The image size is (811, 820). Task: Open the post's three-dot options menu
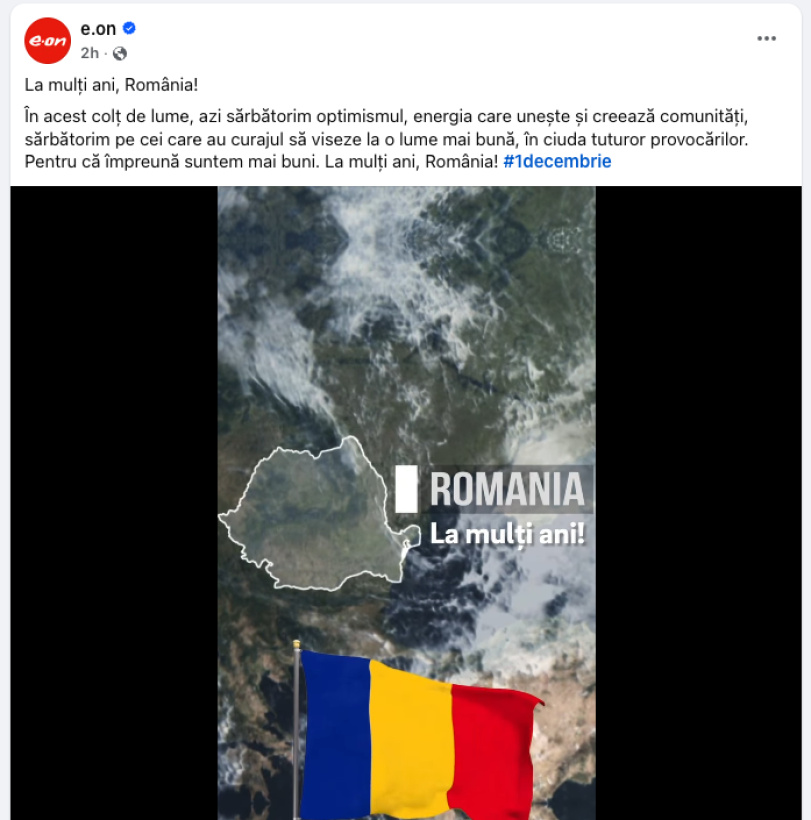coord(766,39)
